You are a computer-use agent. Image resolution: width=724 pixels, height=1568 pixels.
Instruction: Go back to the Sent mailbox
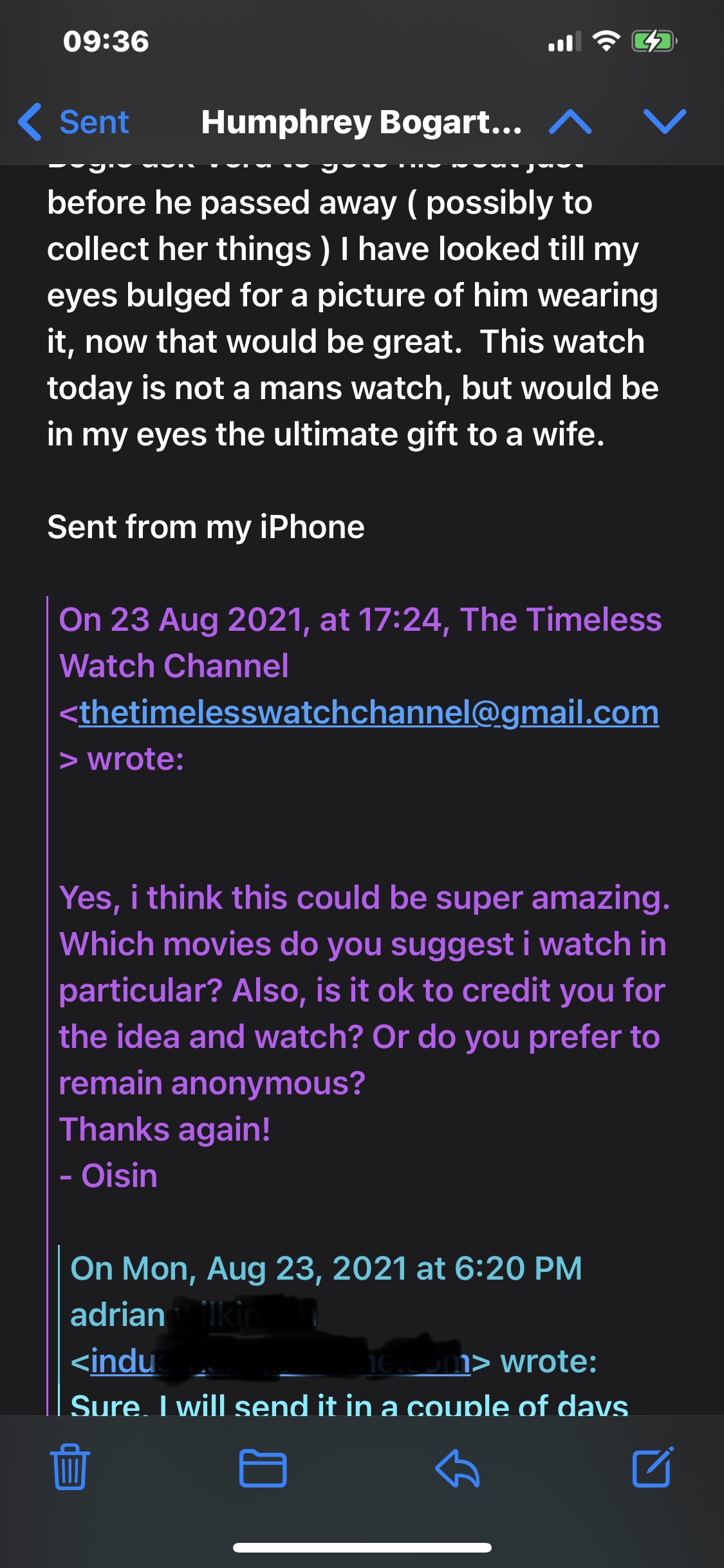coord(74,122)
